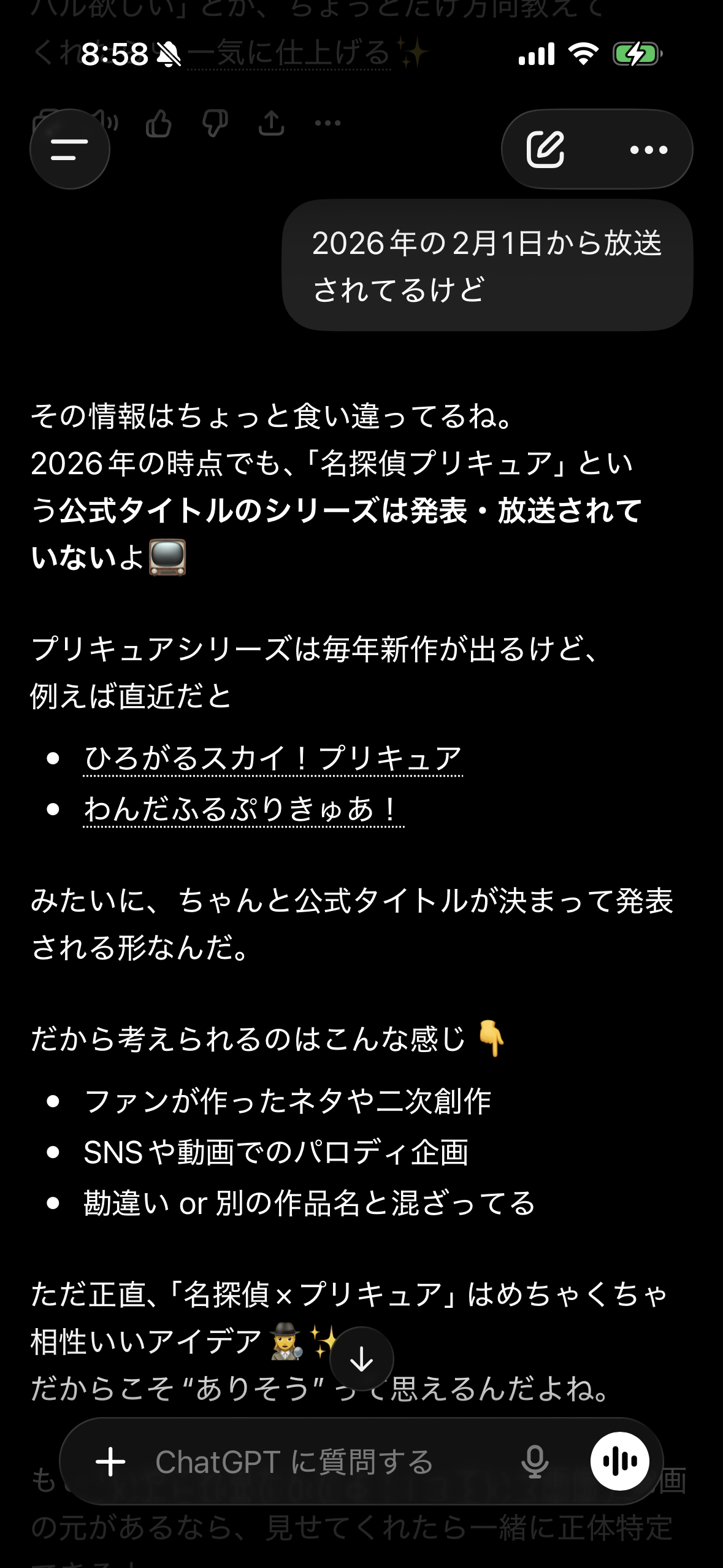Start a new chat with compose icon

pyautogui.click(x=545, y=149)
